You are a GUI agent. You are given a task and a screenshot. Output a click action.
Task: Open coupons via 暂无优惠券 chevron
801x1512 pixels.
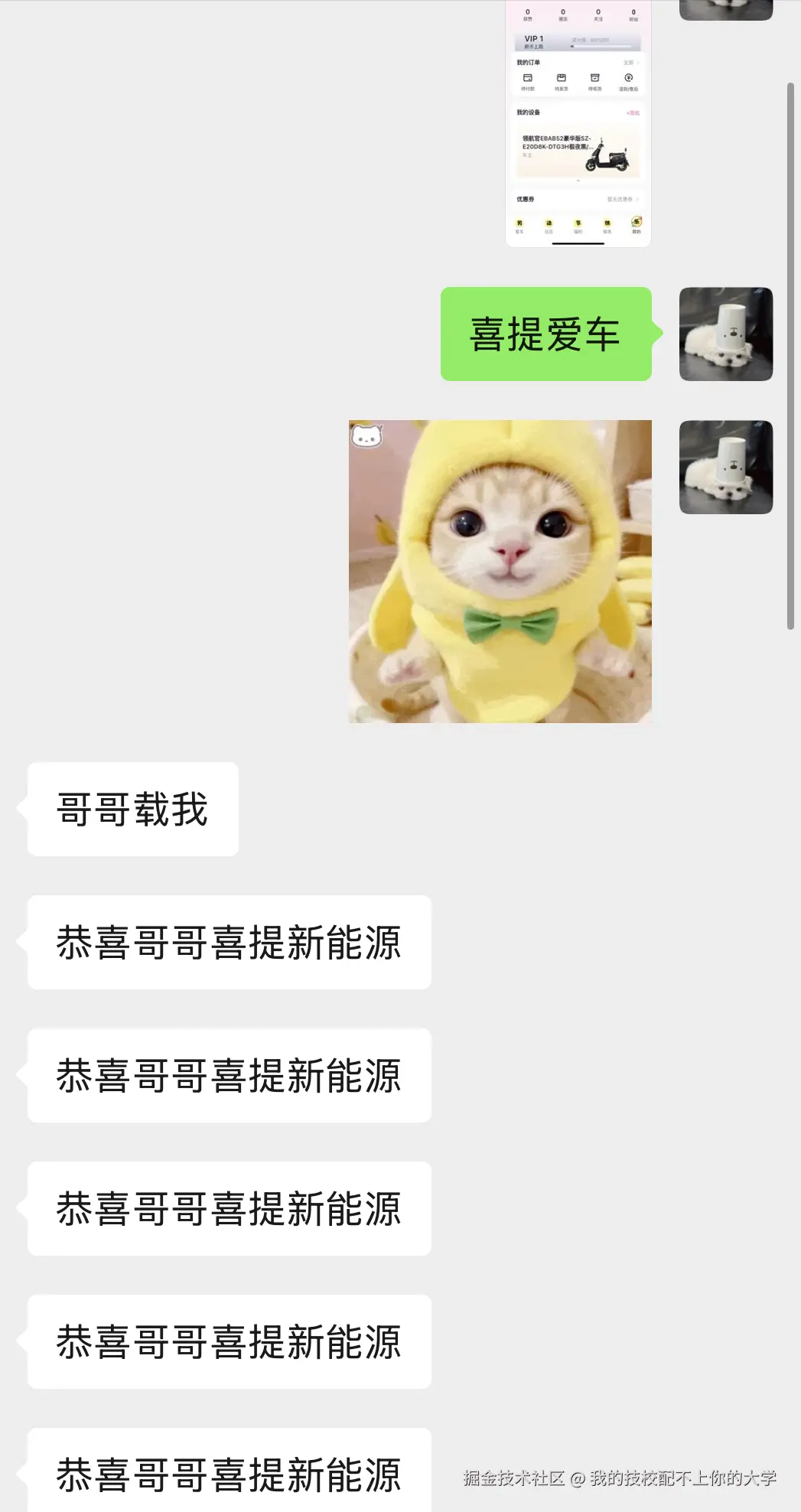[627, 199]
